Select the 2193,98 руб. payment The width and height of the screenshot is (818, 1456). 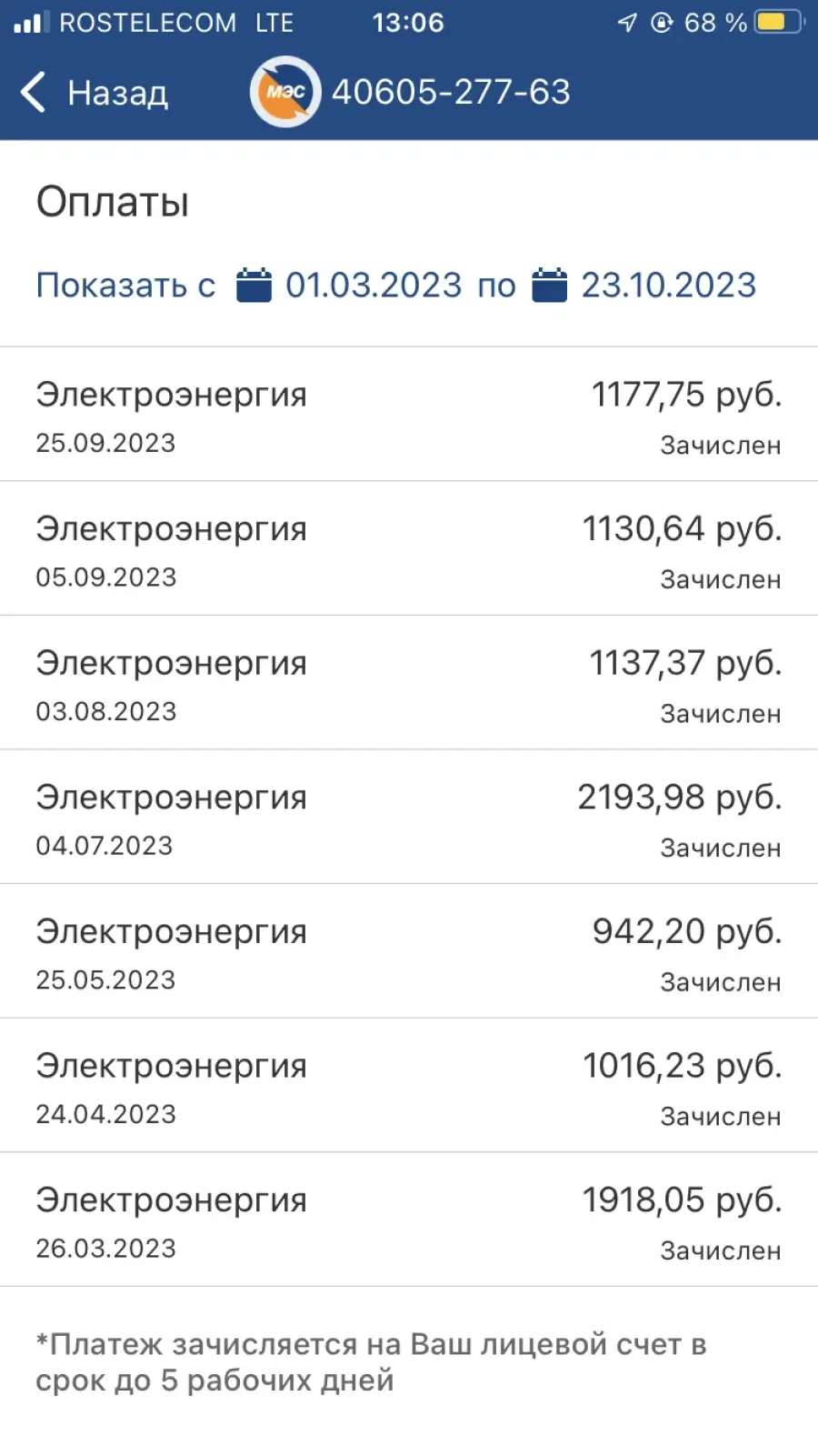pos(409,817)
